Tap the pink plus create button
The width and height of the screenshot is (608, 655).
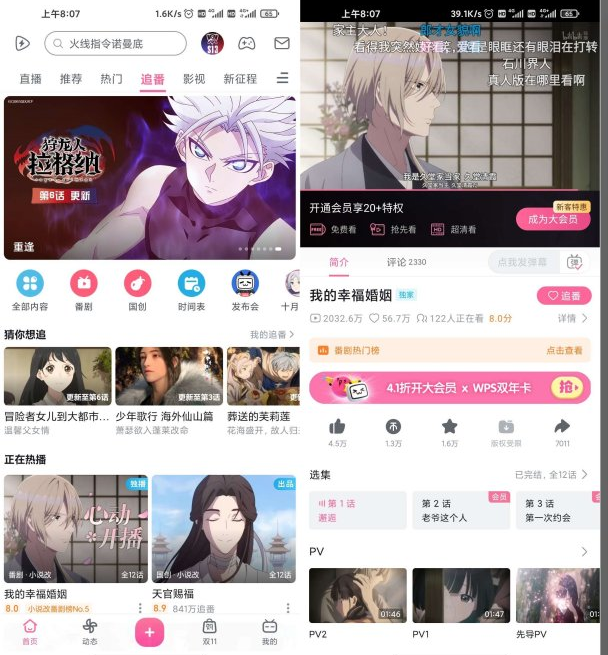(150, 631)
